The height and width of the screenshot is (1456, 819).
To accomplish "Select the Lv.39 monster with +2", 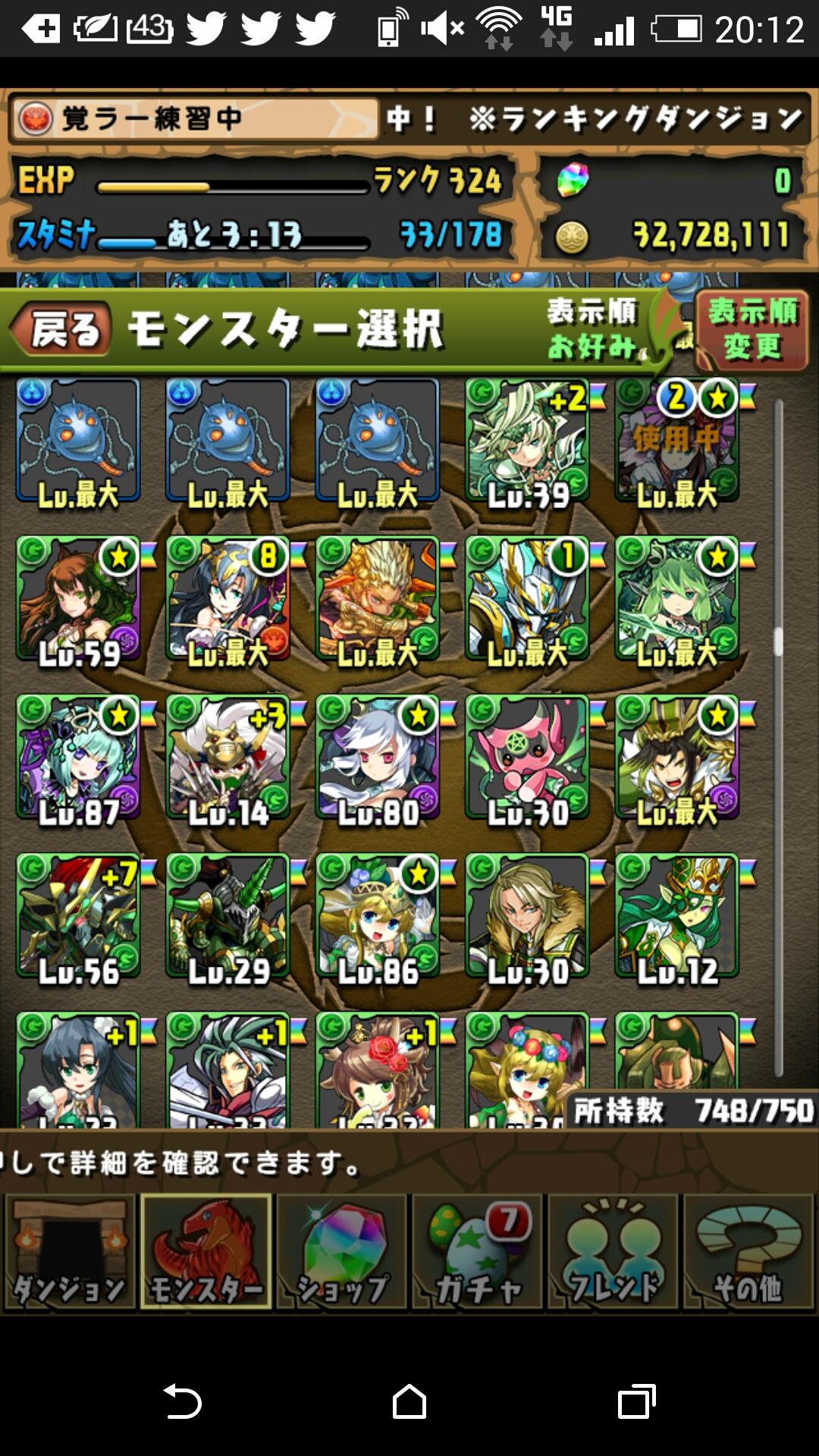I will click(x=528, y=442).
